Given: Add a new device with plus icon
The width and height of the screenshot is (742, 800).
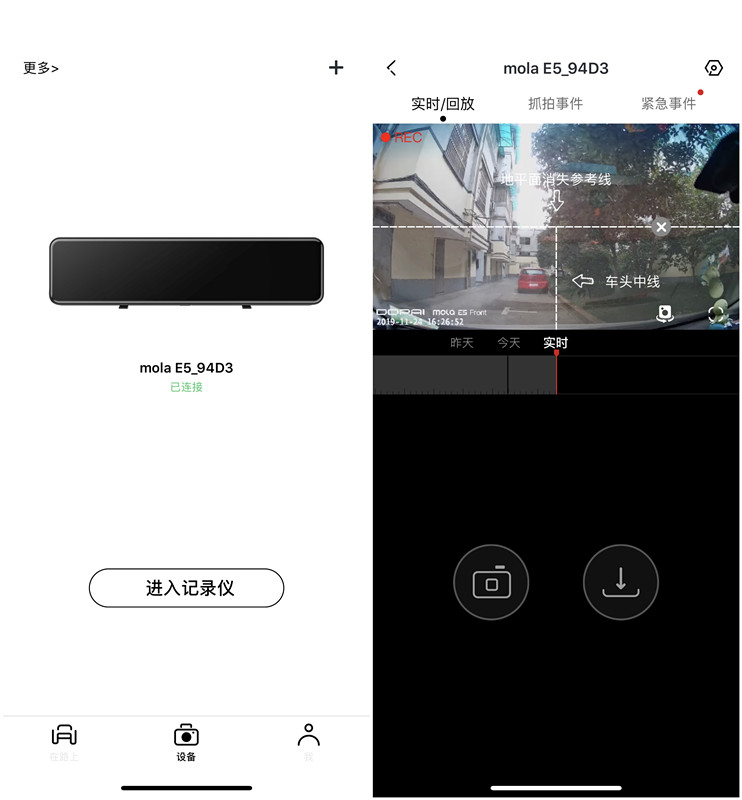Looking at the screenshot, I should pyautogui.click(x=336, y=67).
